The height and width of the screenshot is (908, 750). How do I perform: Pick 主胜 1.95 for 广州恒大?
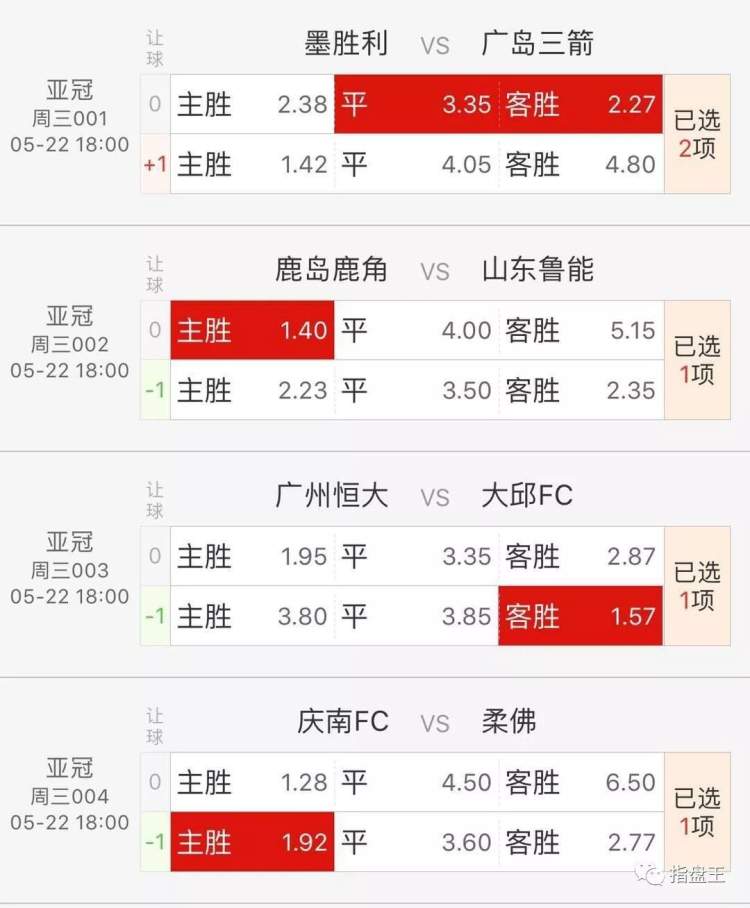coord(252,557)
